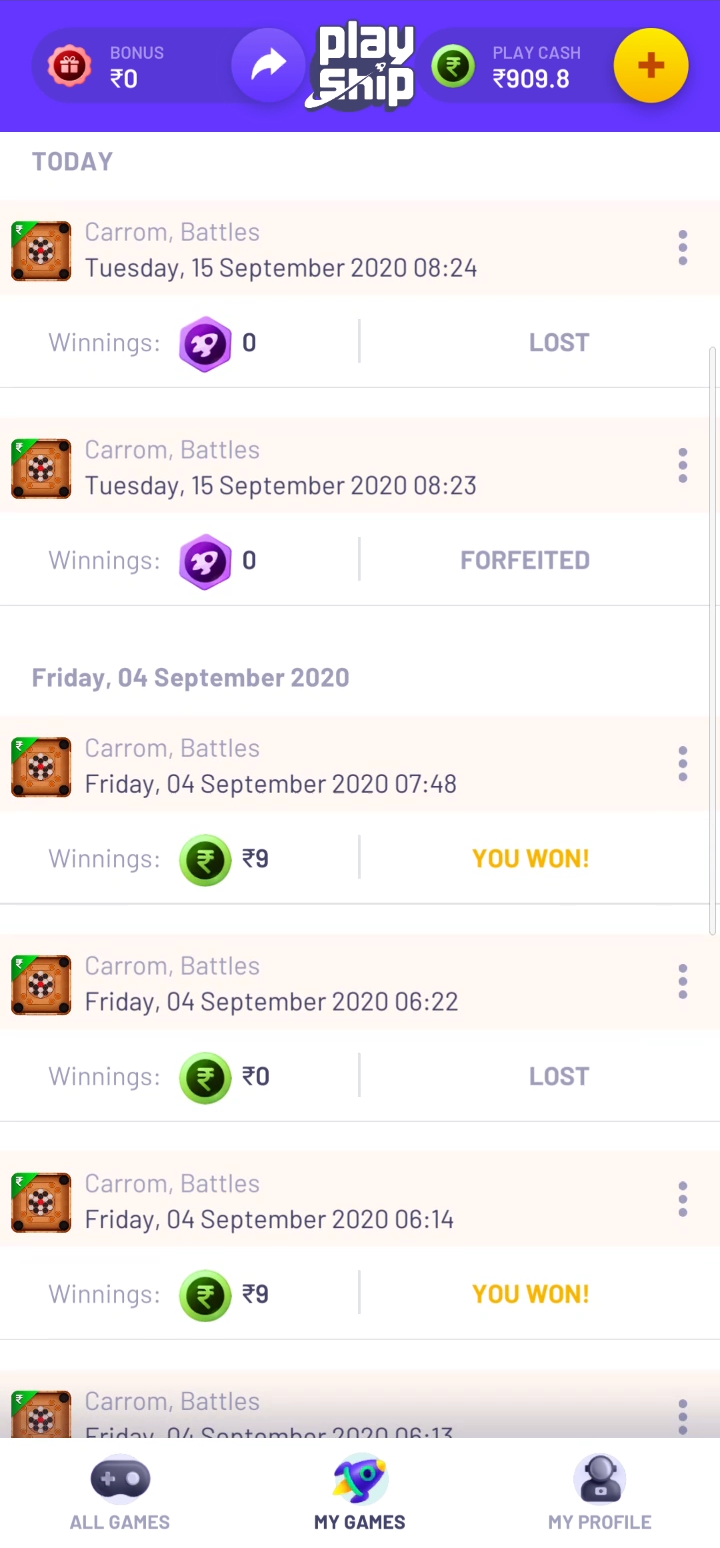Open options for the 08:24 Carrom game
Image resolution: width=720 pixels, height=1548 pixels.
(x=683, y=248)
